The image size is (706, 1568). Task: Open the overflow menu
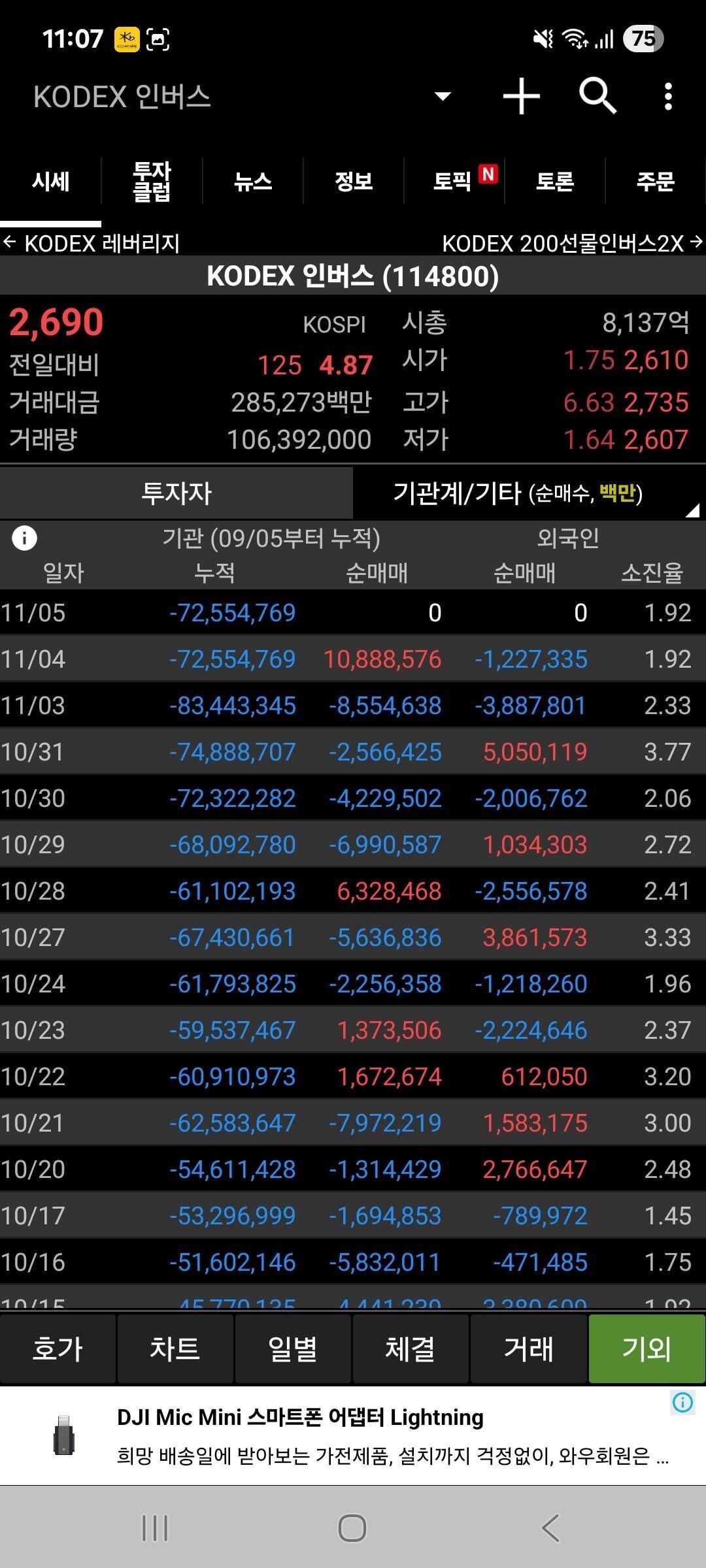coord(667,97)
